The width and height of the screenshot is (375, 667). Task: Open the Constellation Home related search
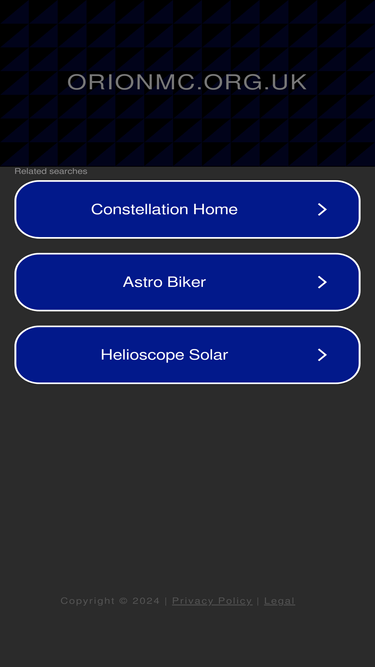[188, 209]
